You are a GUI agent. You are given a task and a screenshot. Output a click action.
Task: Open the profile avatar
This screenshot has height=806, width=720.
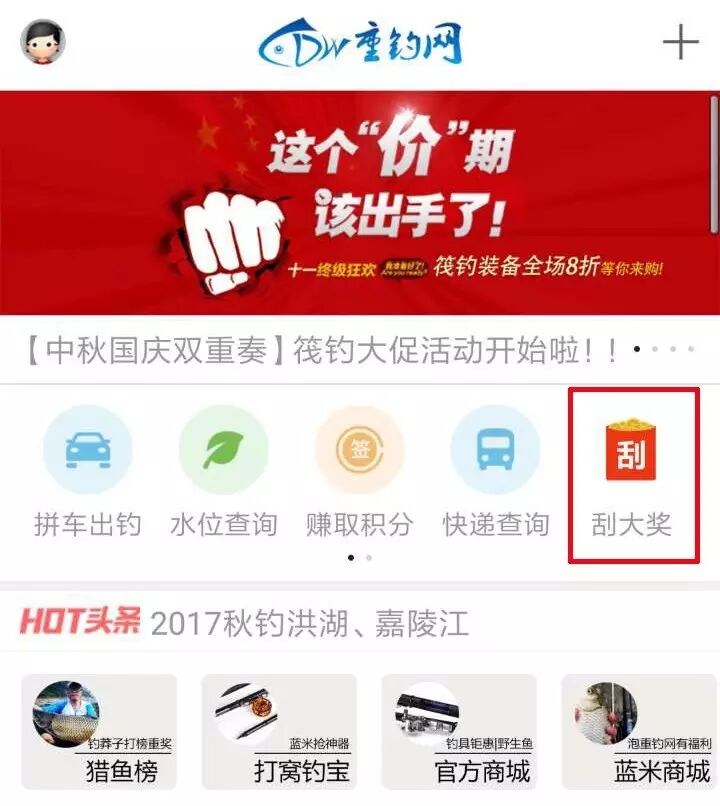tap(42, 43)
